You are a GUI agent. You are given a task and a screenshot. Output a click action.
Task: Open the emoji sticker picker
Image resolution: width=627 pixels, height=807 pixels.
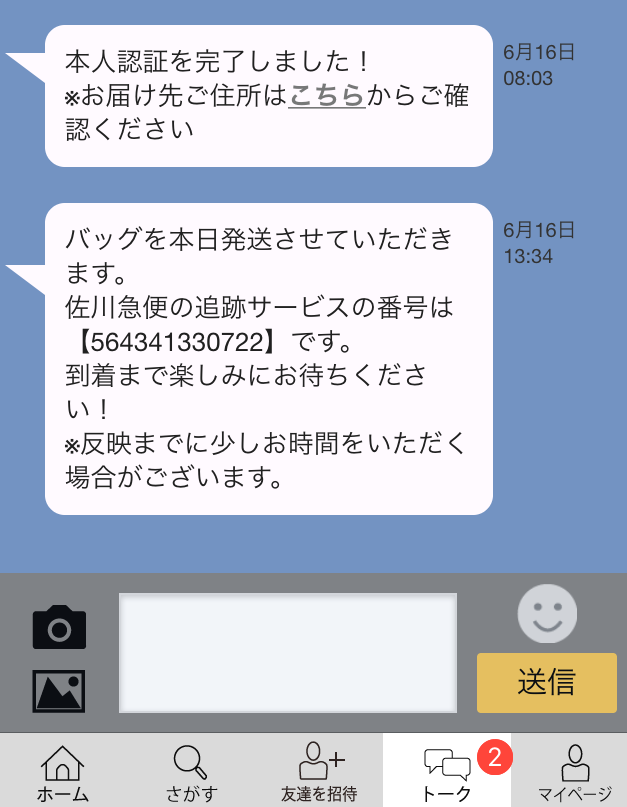click(547, 613)
